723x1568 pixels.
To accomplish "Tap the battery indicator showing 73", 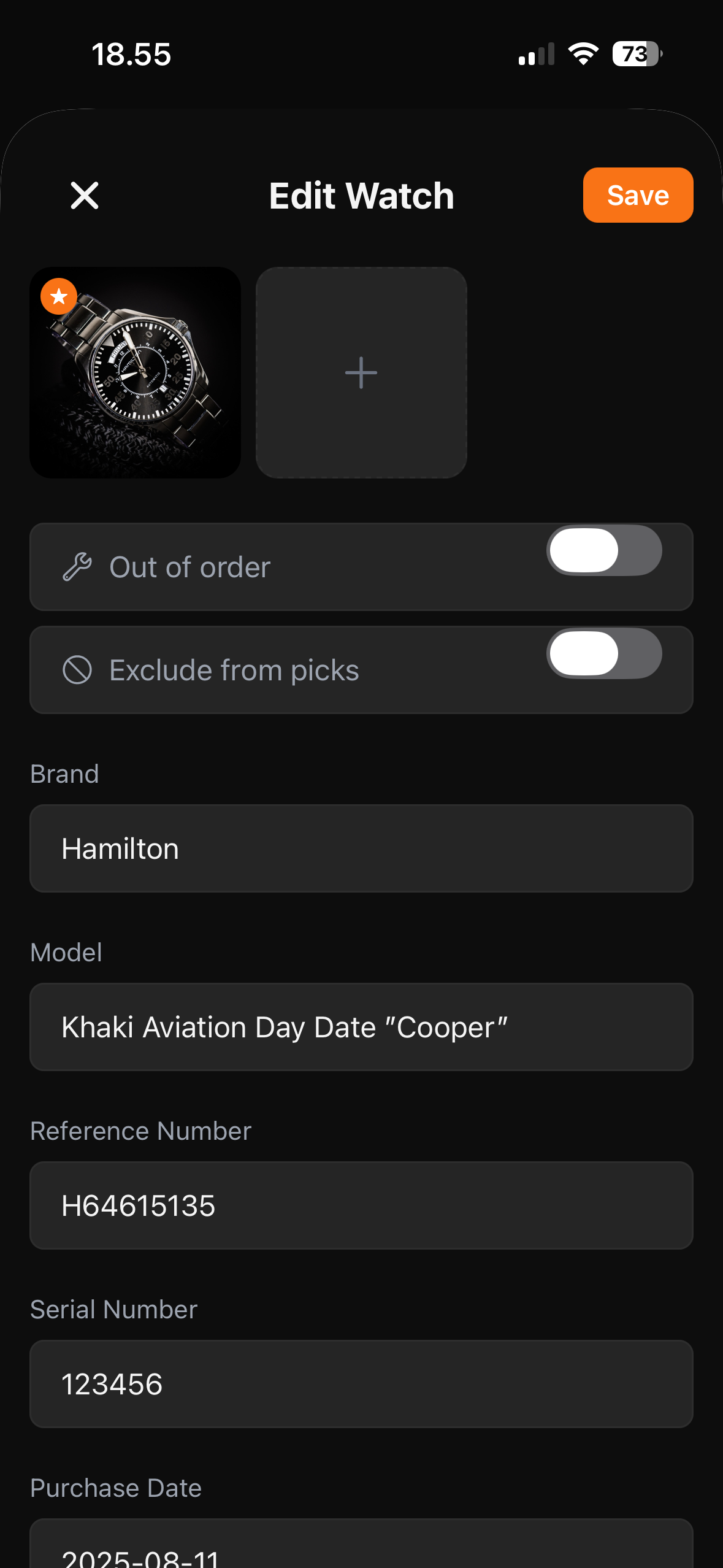I will click(635, 55).
